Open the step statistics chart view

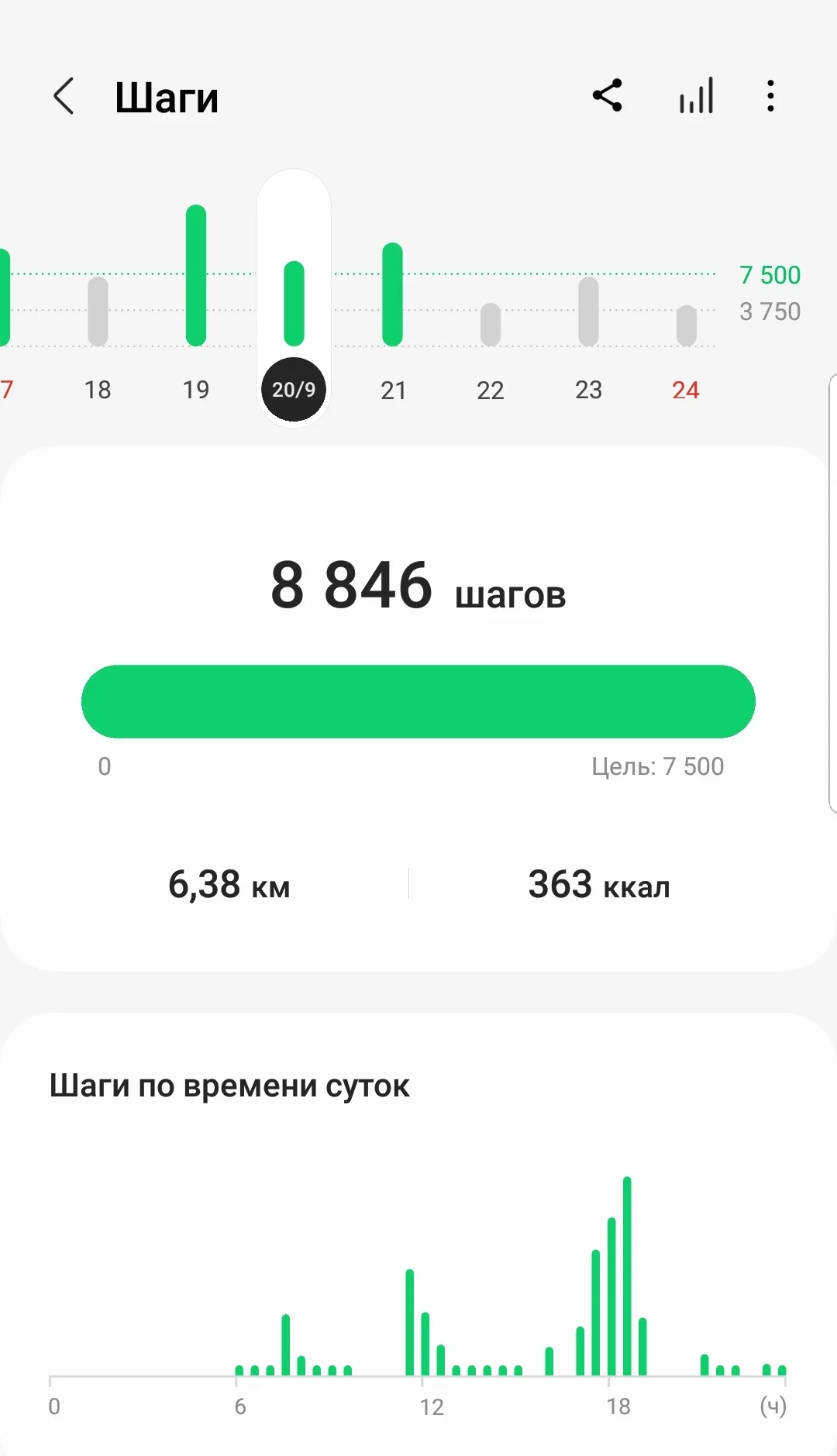point(696,96)
